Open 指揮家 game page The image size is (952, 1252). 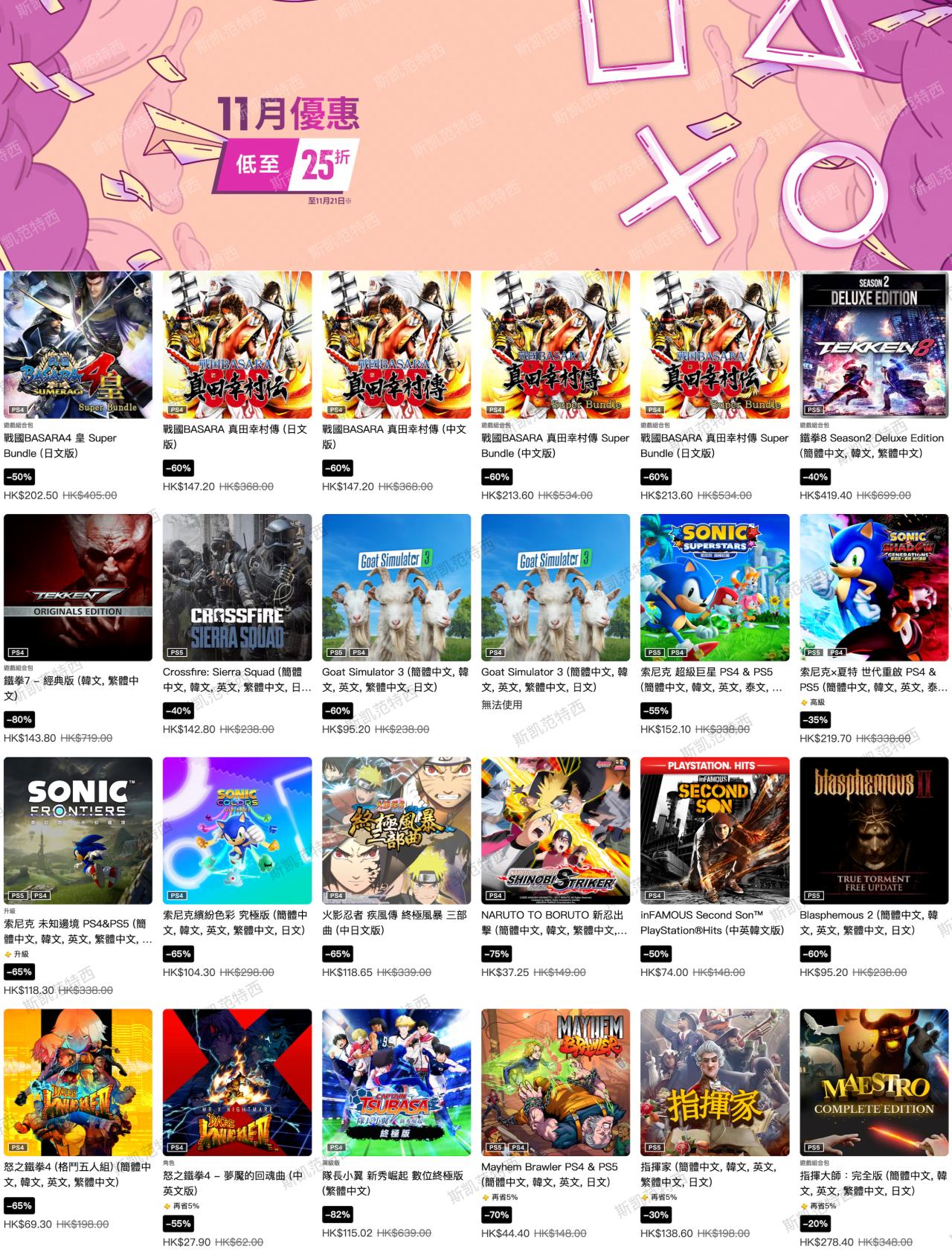coord(714,1082)
